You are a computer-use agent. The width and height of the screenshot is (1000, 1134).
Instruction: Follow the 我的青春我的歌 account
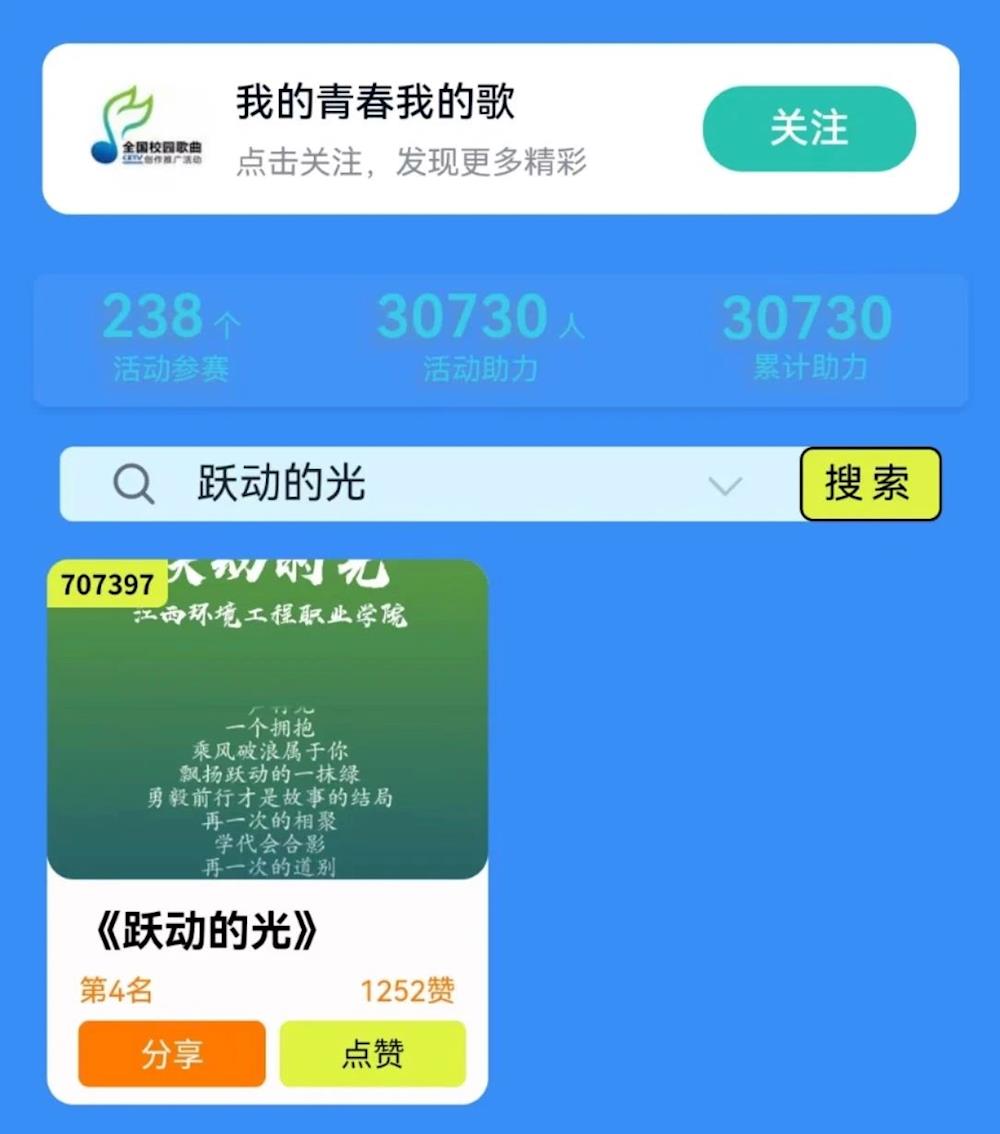coord(808,129)
